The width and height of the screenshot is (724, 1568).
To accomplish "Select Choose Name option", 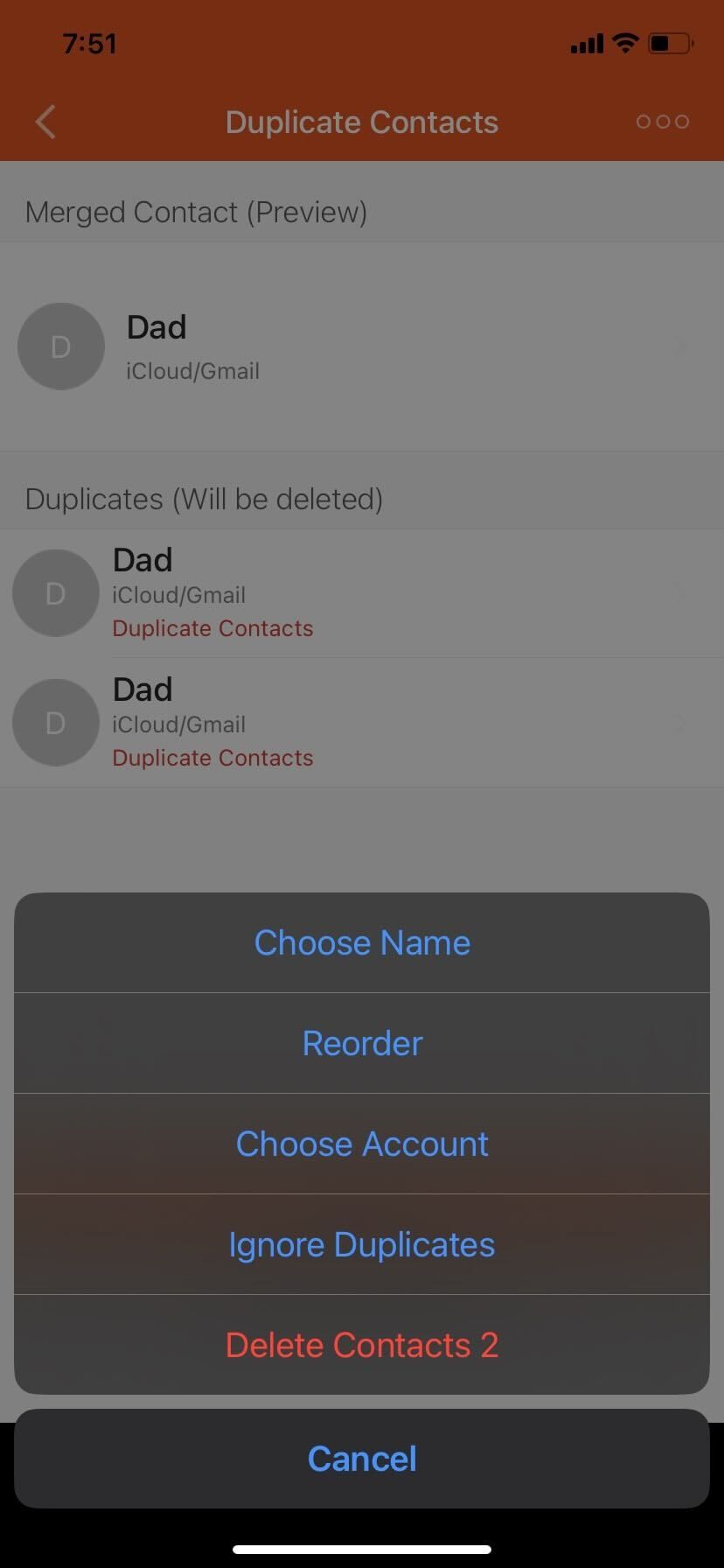I will click(x=362, y=942).
